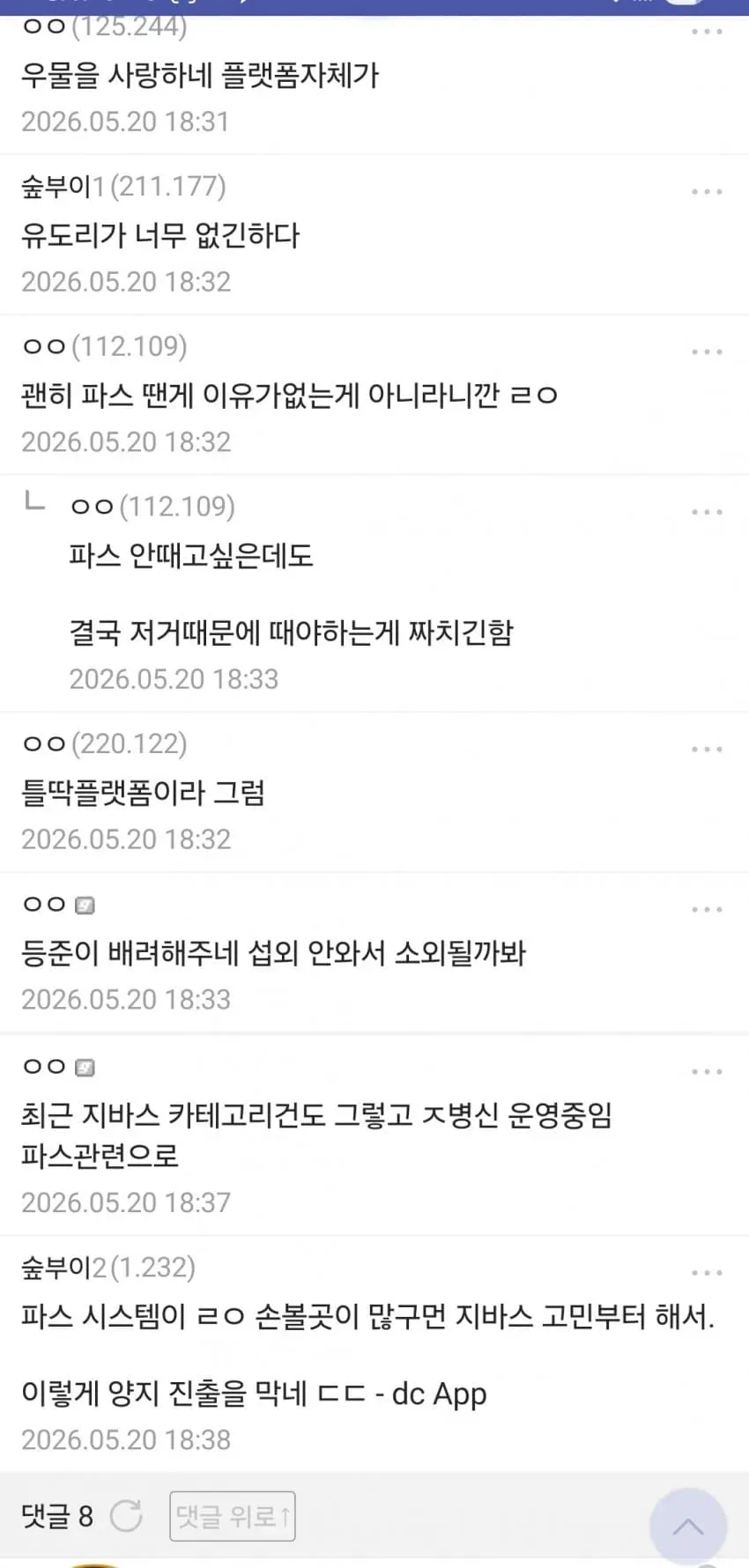Open options for 틀딱플랫폼이라 그럼 comment

point(707,750)
